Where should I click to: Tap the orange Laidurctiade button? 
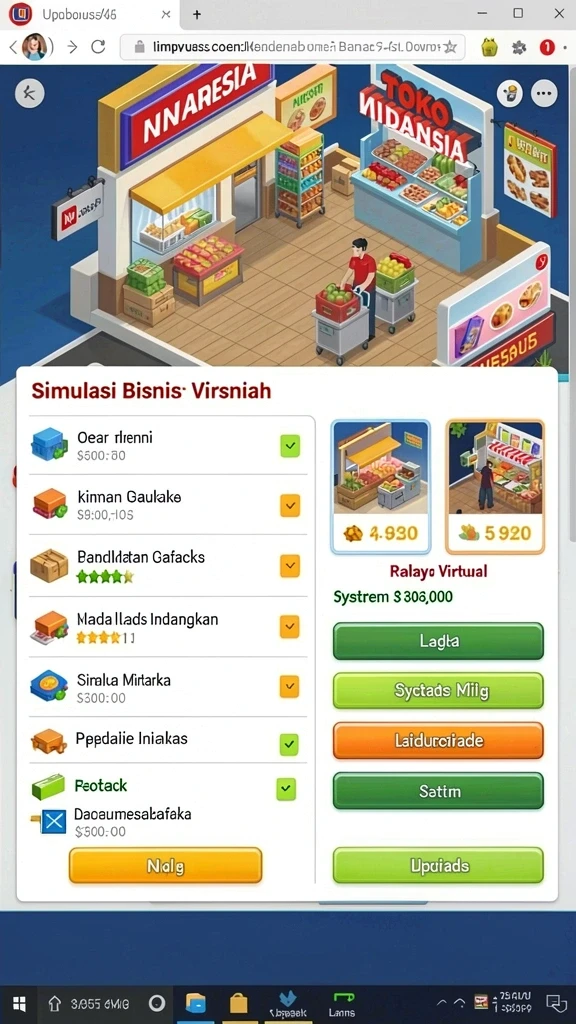coord(438,741)
